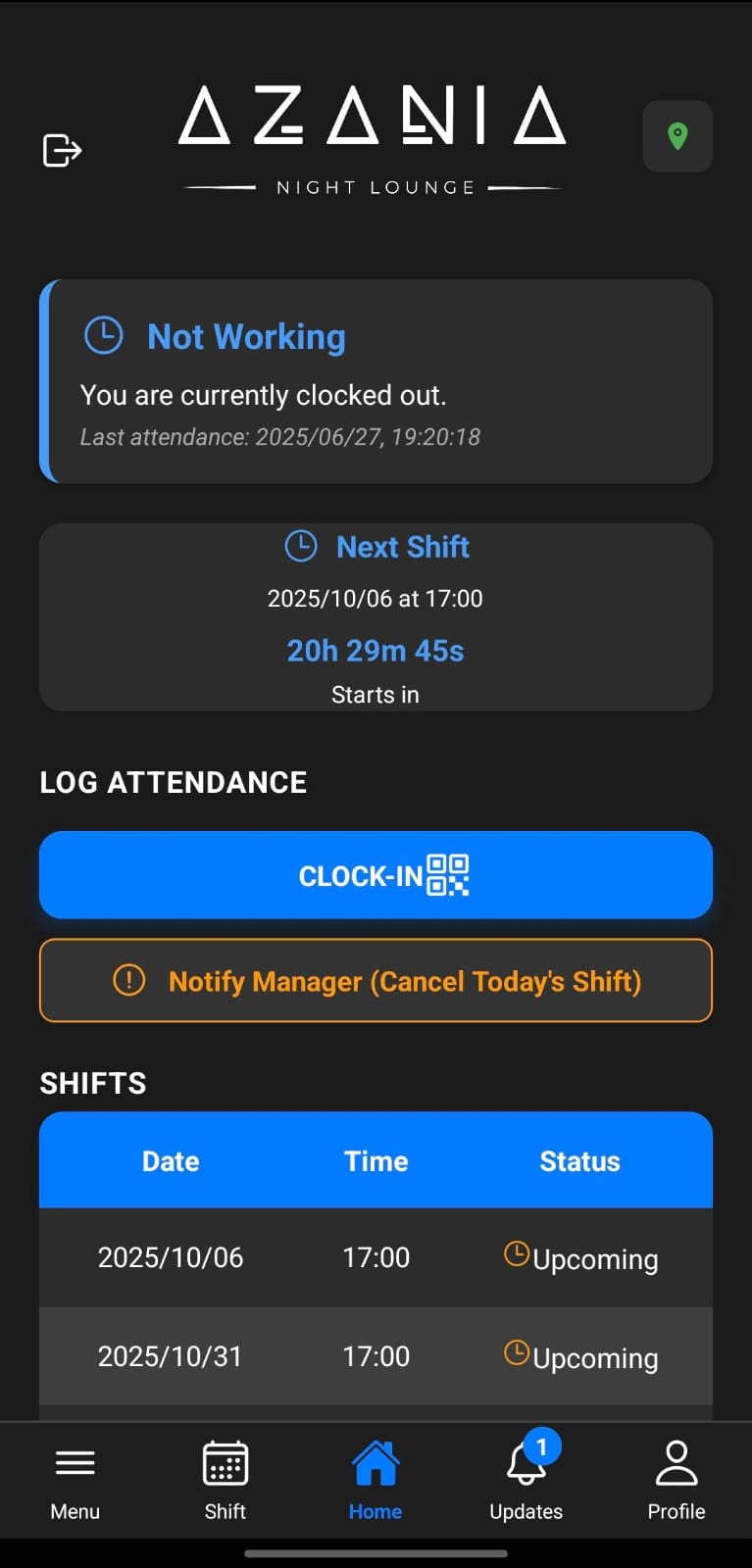Select the shift row dated 2025/10/06

(375, 1257)
